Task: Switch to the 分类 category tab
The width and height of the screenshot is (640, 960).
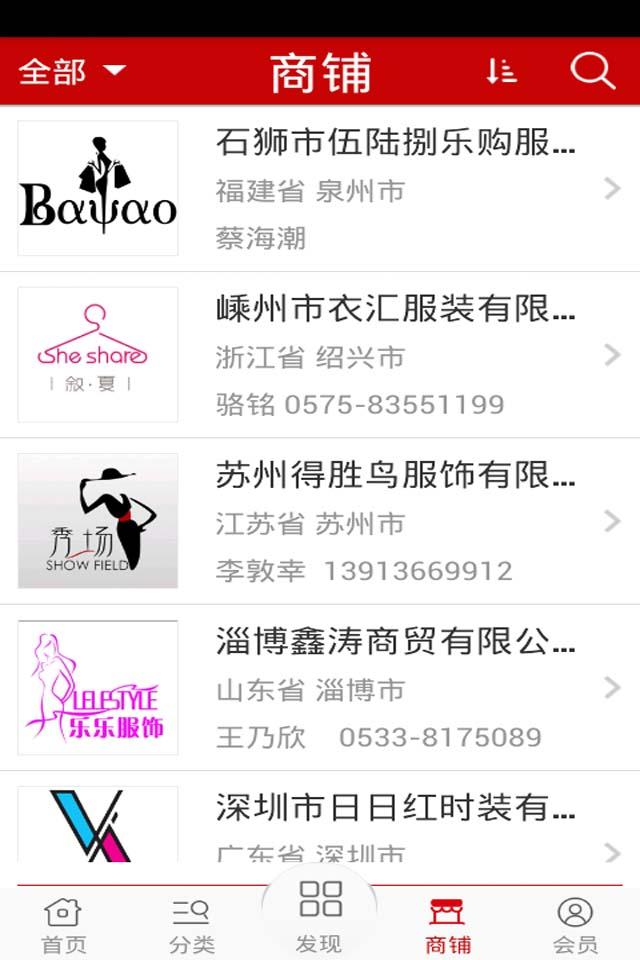Action: click(x=190, y=924)
